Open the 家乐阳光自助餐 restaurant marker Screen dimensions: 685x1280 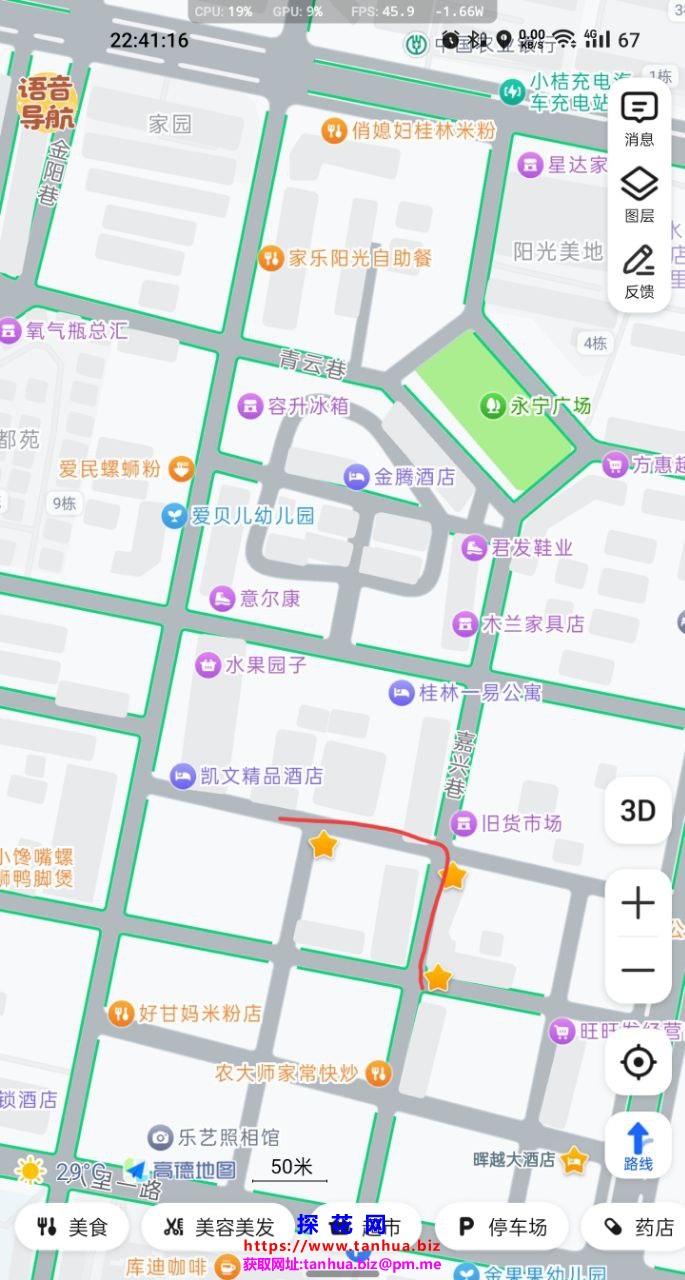tap(271, 258)
